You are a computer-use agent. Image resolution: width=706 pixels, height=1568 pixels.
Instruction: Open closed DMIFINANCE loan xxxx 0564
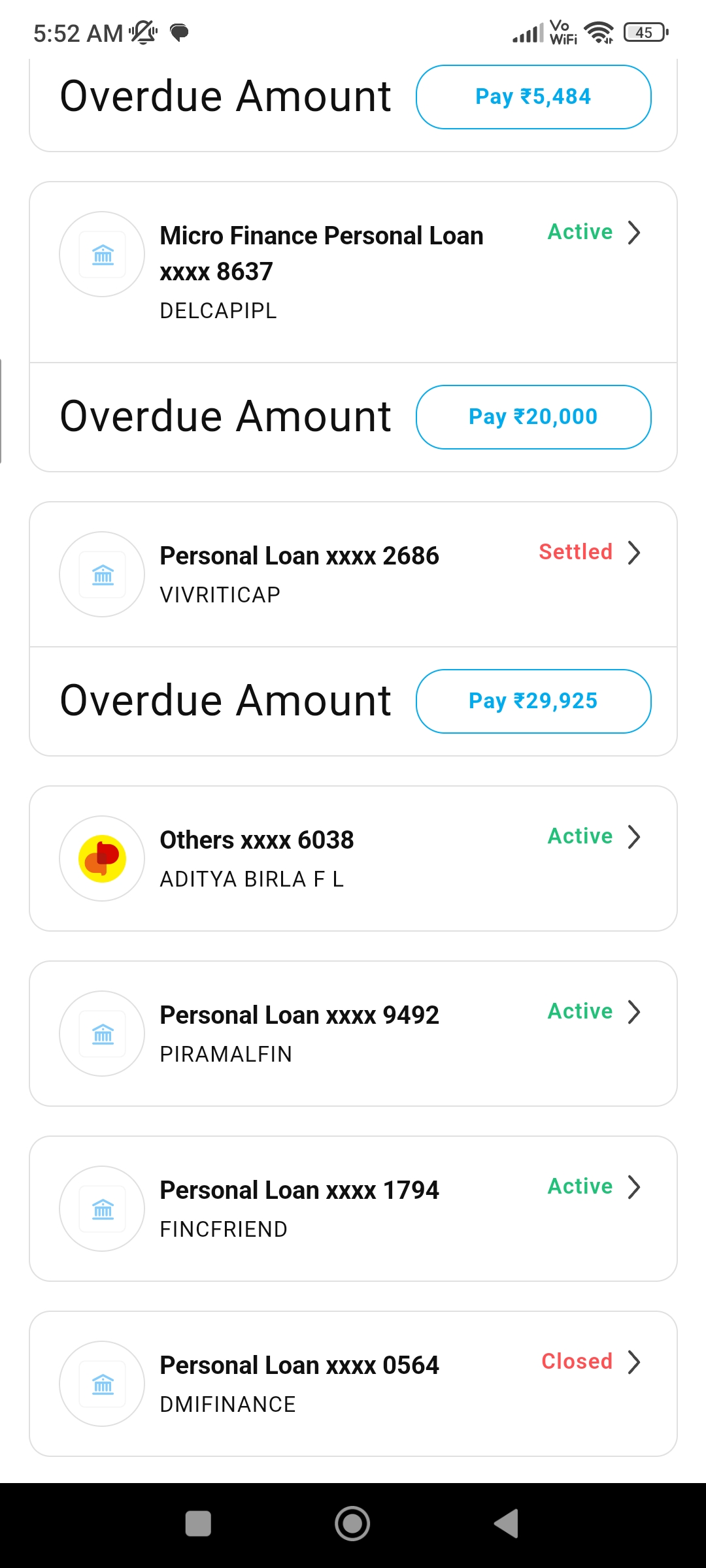tap(353, 1383)
